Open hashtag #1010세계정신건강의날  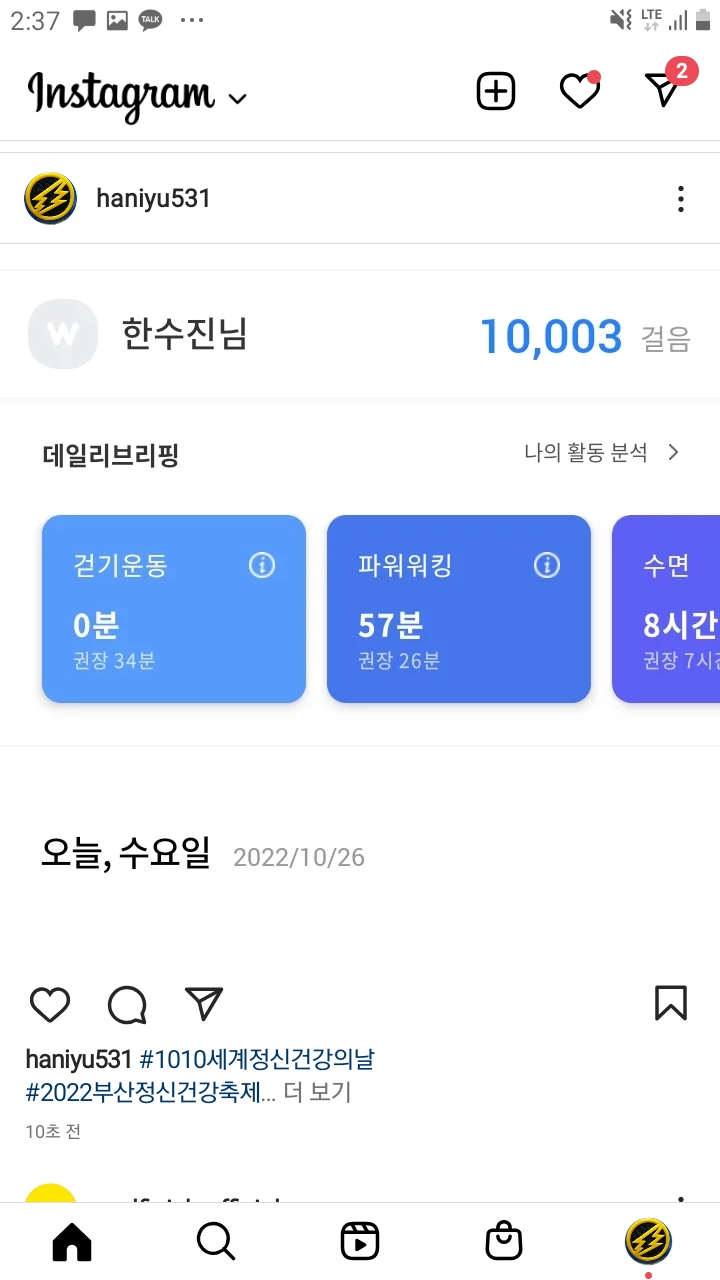click(x=257, y=1059)
